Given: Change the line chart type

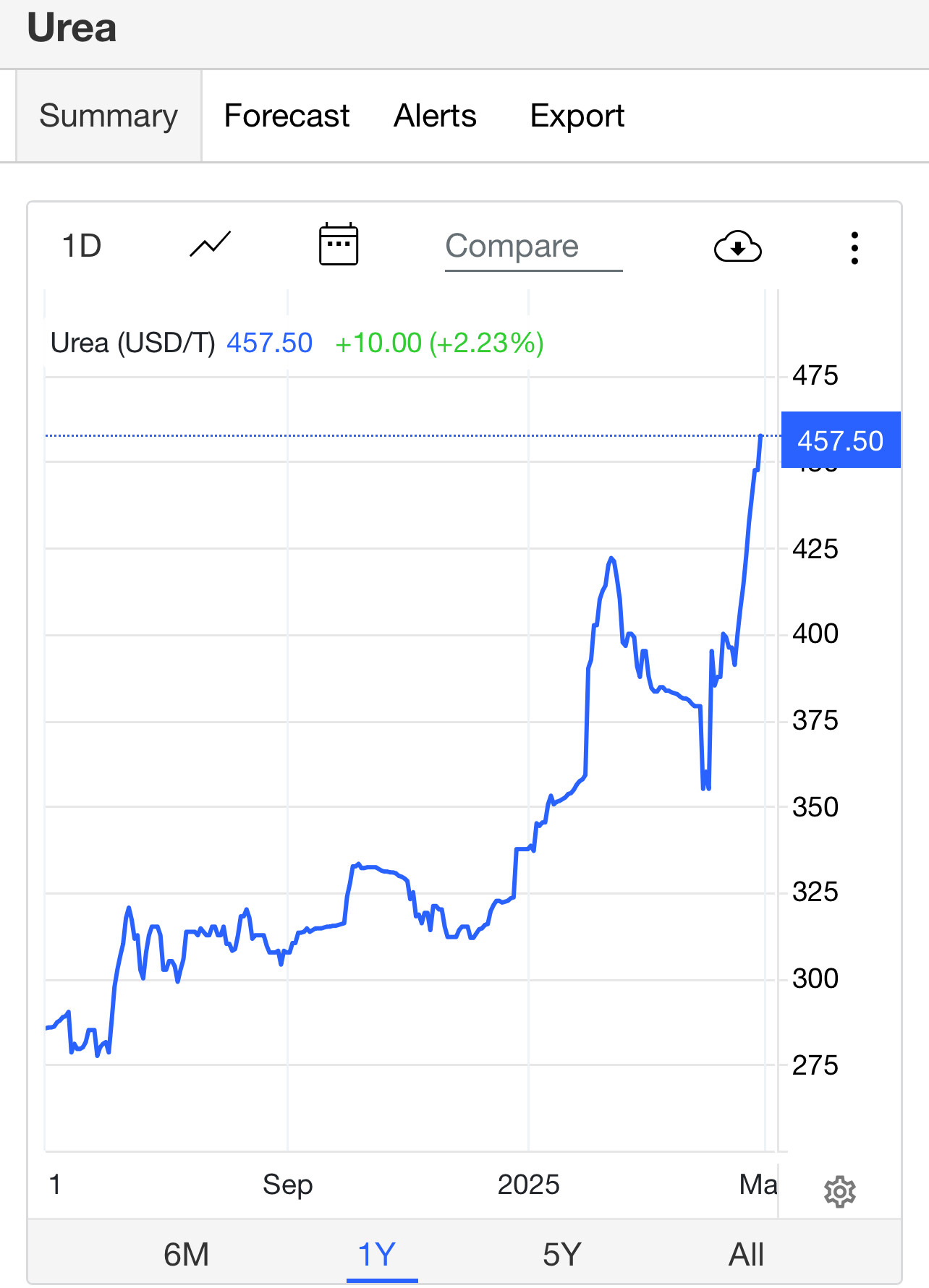Looking at the screenshot, I should (210, 245).
